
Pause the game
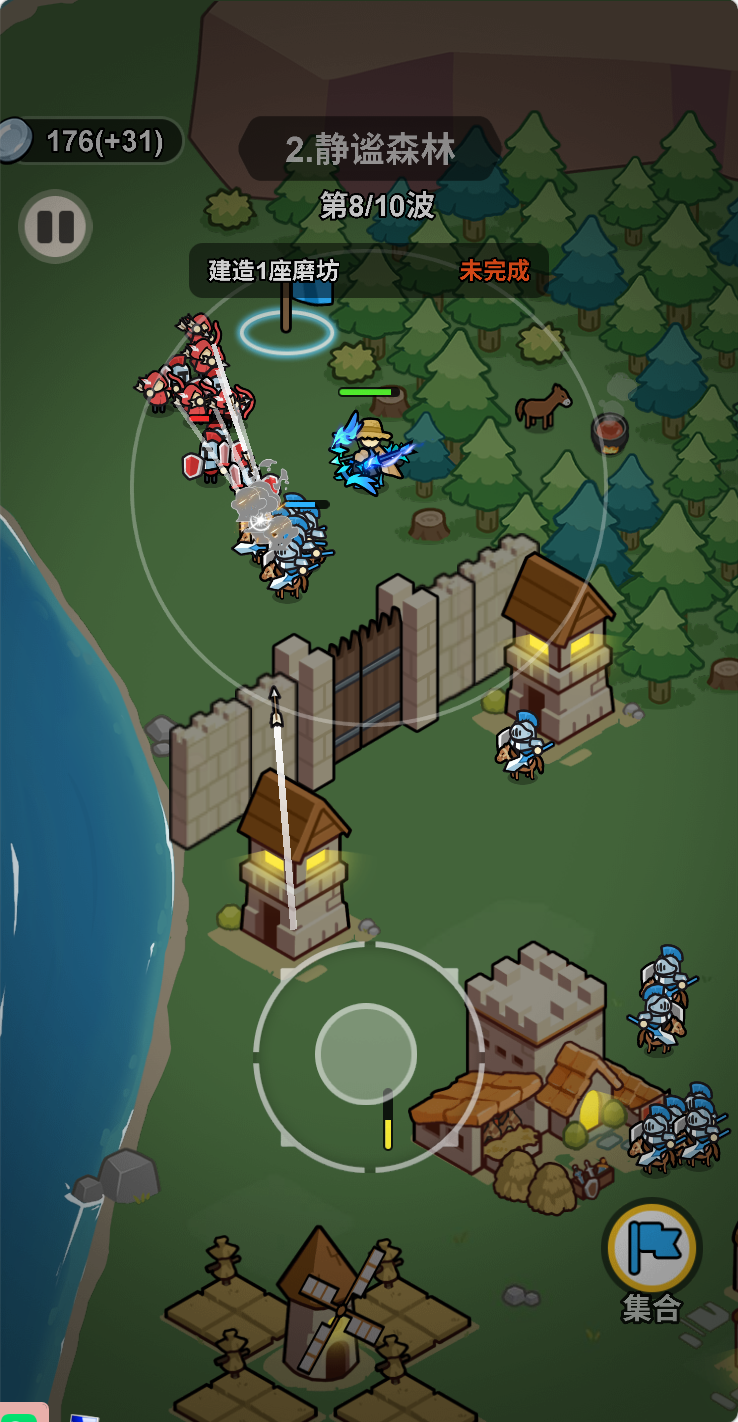tap(55, 226)
